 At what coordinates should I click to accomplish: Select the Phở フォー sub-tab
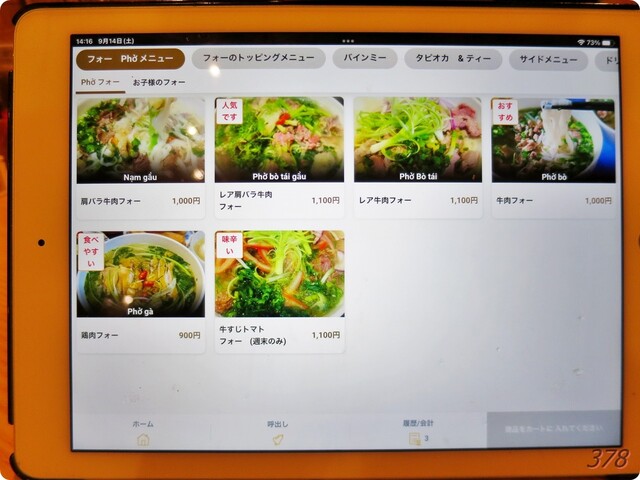100,82
